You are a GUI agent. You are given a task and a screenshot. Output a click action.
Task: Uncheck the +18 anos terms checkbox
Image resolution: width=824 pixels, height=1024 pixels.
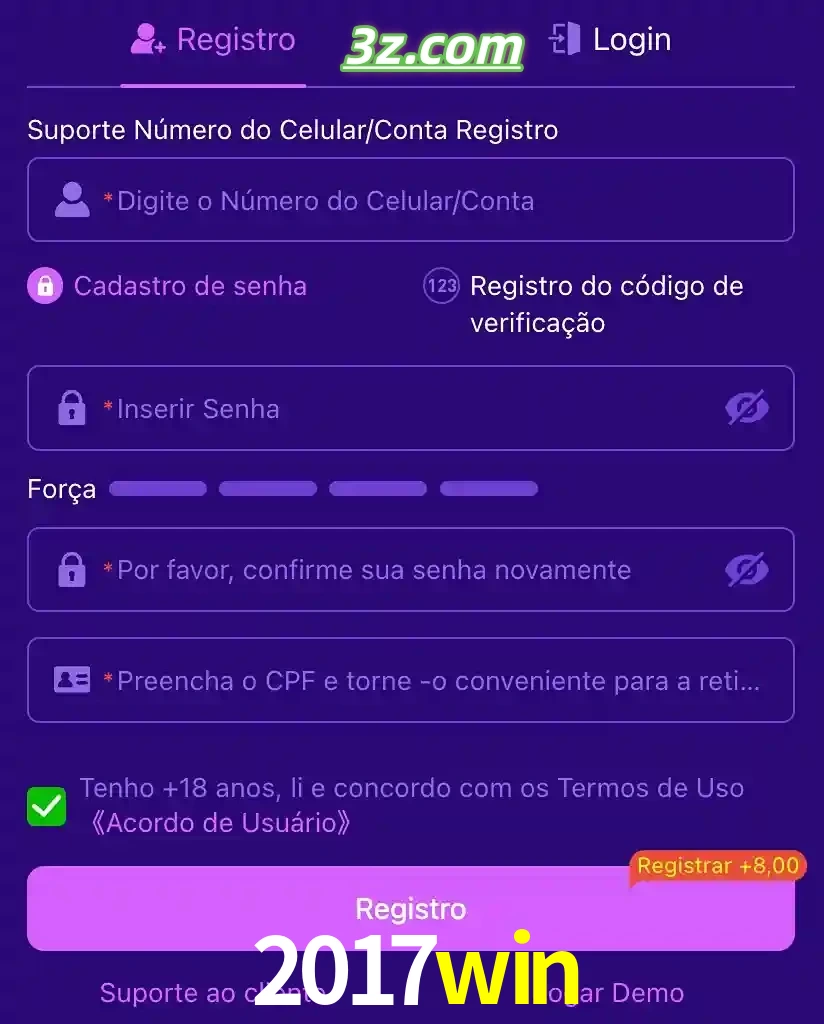click(x=47, y=806)
